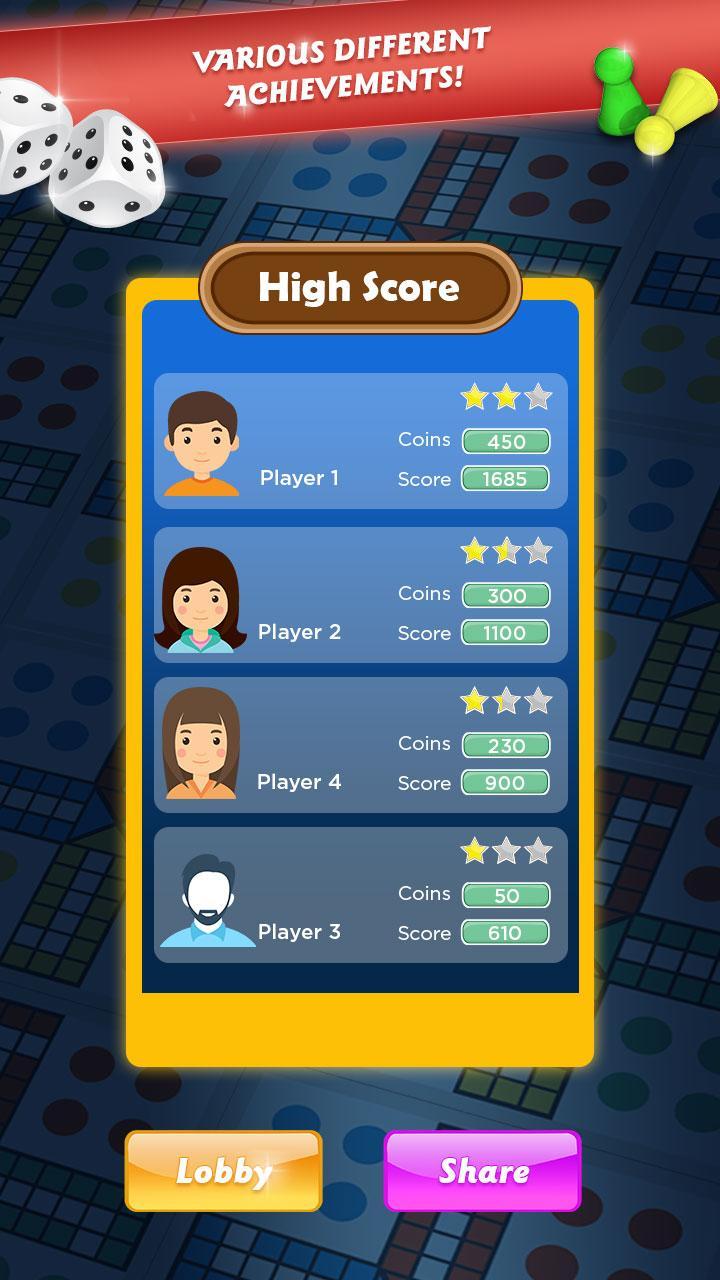
Task: Click the High Score banner
Action: pos(358,288)
